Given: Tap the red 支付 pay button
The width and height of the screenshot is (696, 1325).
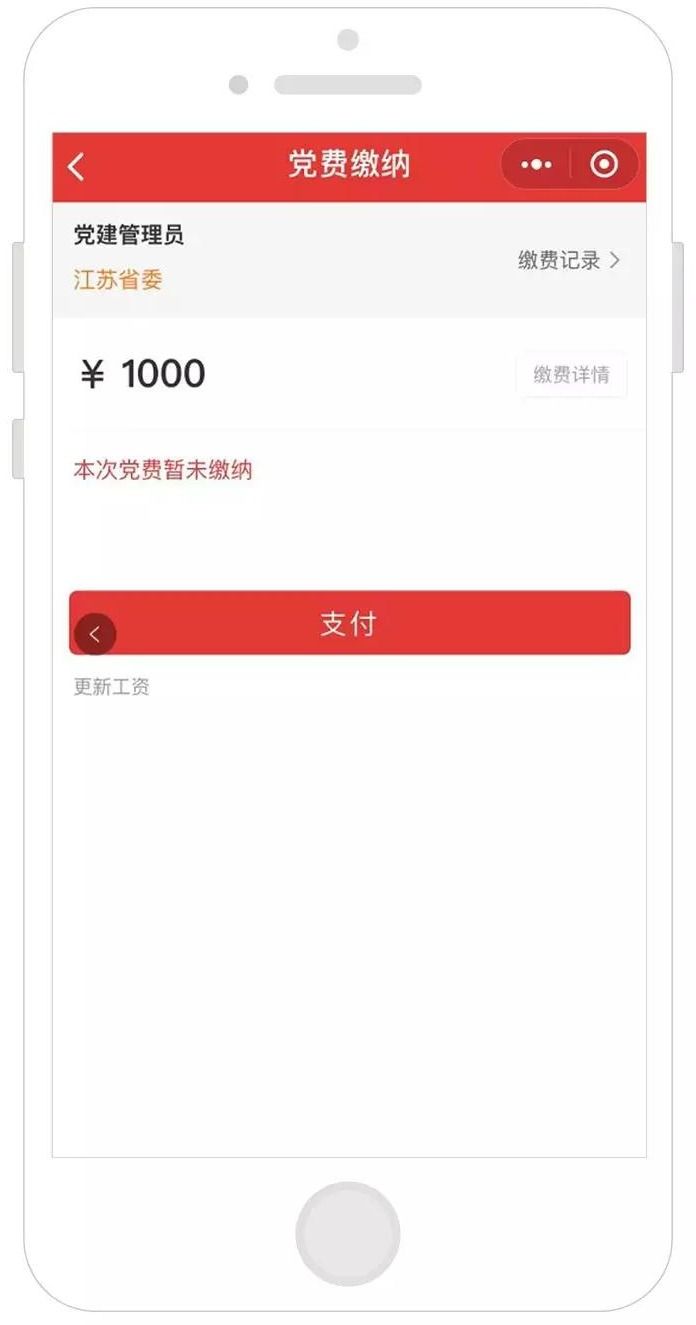Looking at the screenshot, I should tap(349, 623).
